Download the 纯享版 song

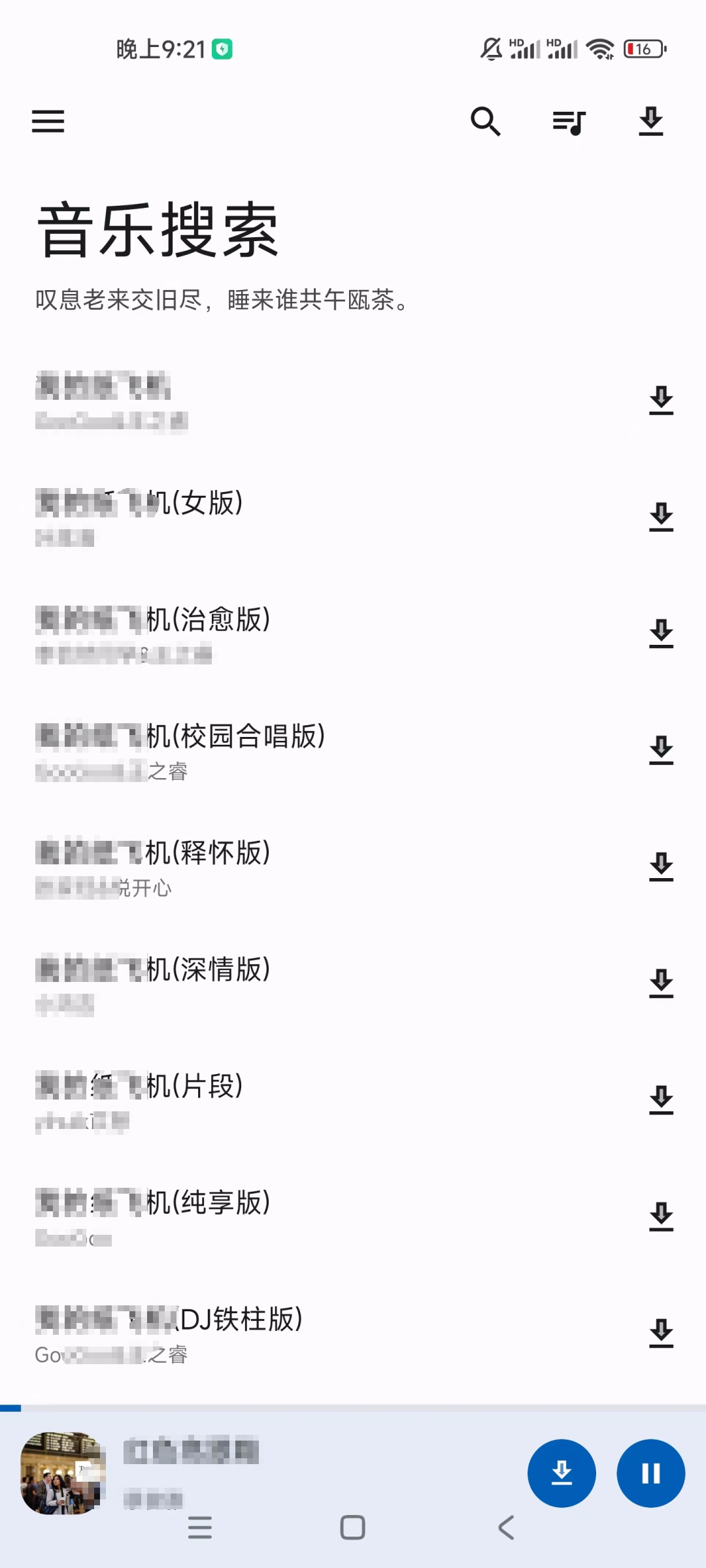(661, 1217)
